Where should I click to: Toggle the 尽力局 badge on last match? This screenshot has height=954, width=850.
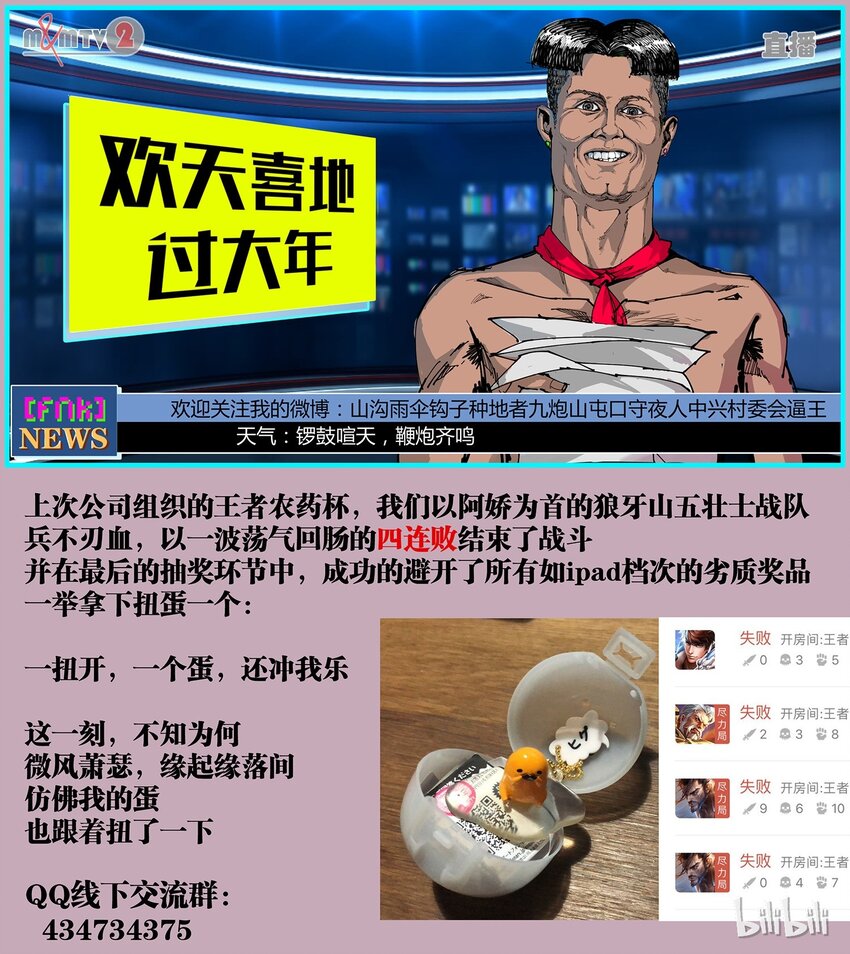pyautogui.click(x=721, y=870)
